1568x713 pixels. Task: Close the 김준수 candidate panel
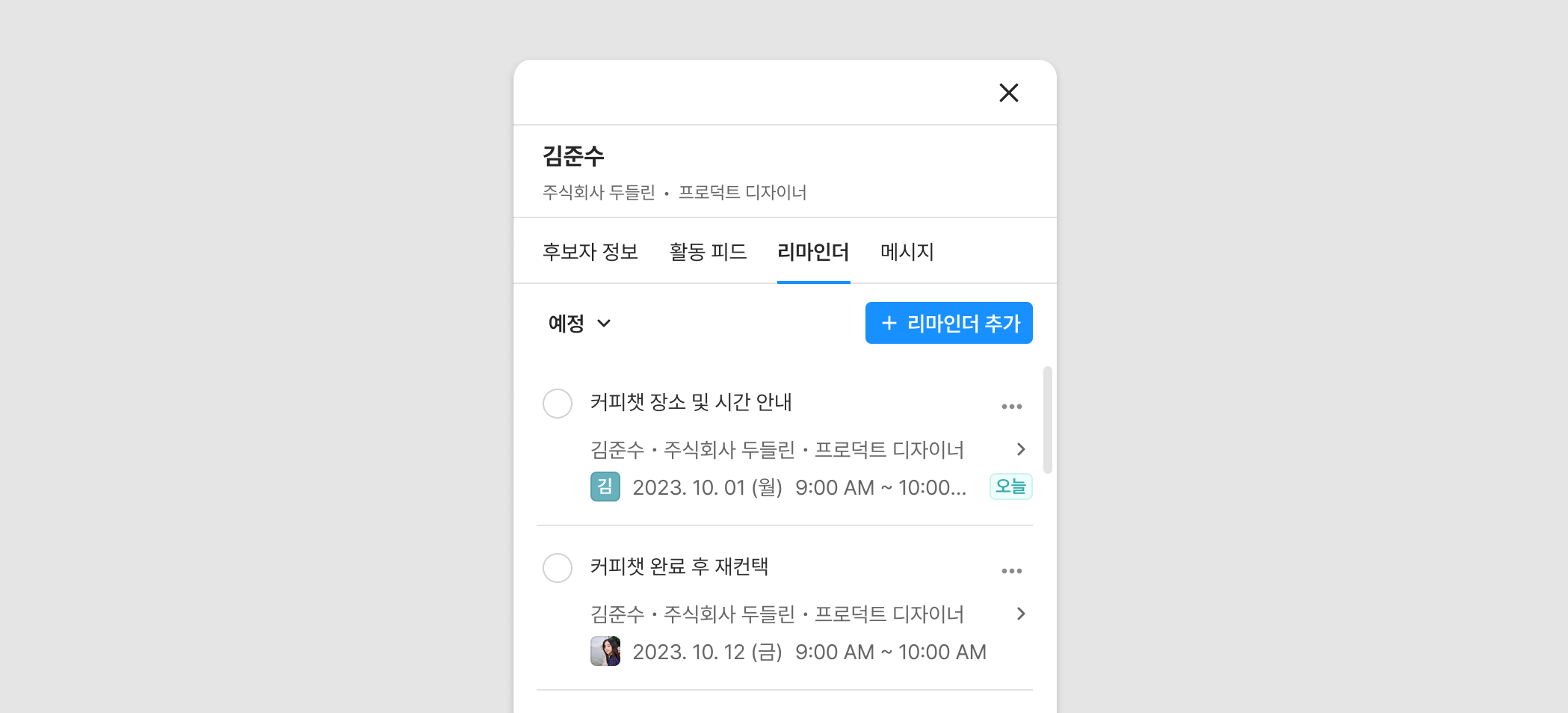point(1008,93)
